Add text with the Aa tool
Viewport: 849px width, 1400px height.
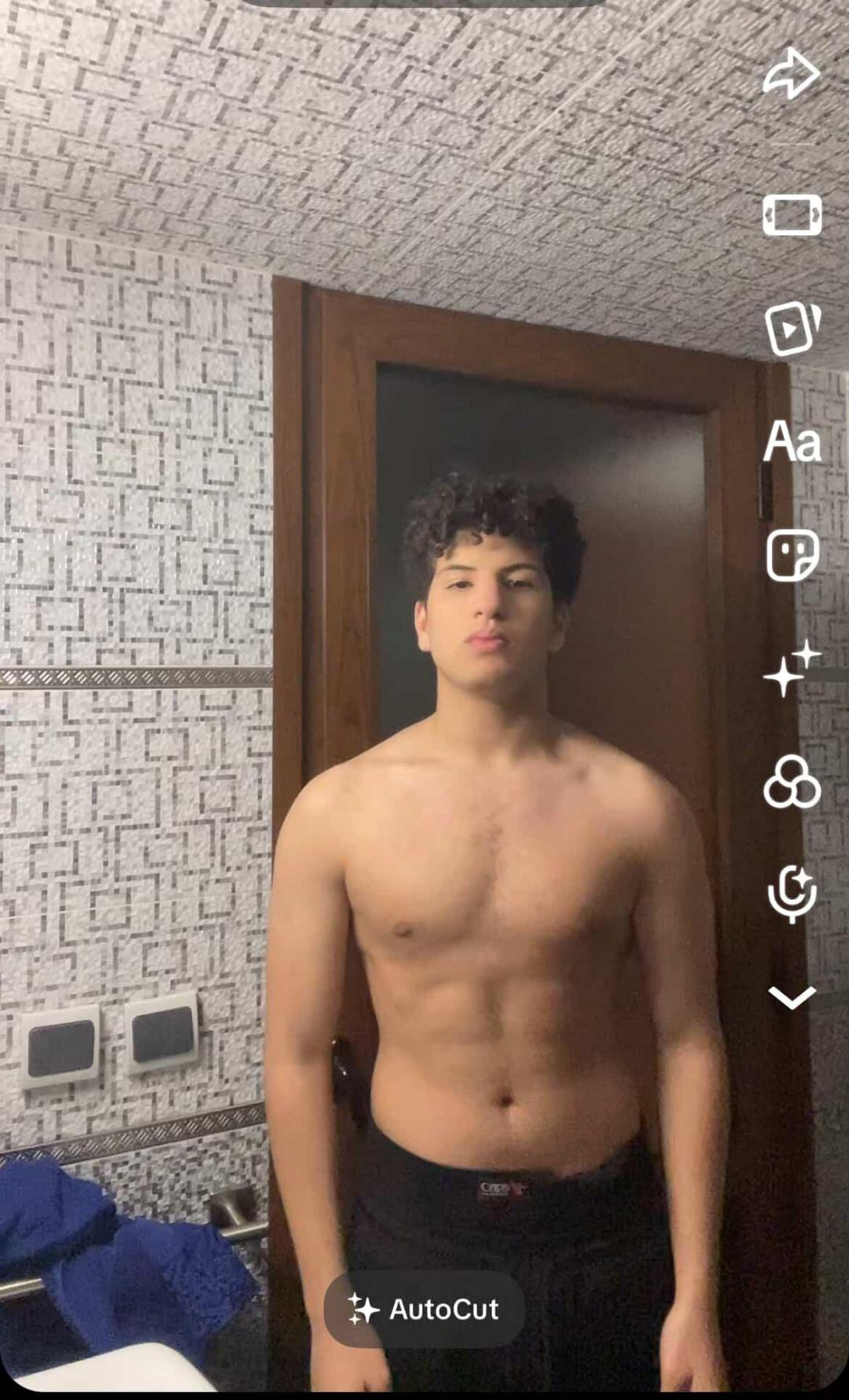(x=792, y=440)
